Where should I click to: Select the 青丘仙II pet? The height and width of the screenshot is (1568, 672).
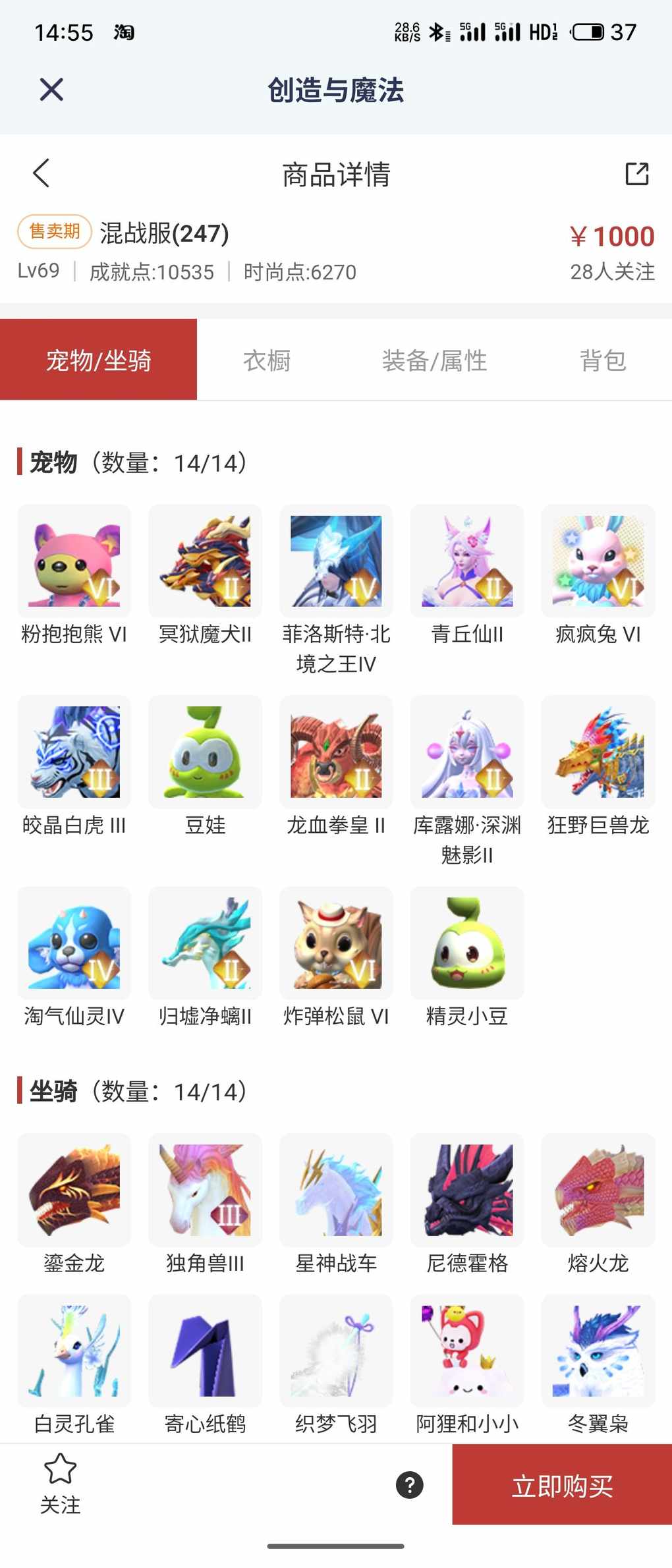click(x=467, y=561)
